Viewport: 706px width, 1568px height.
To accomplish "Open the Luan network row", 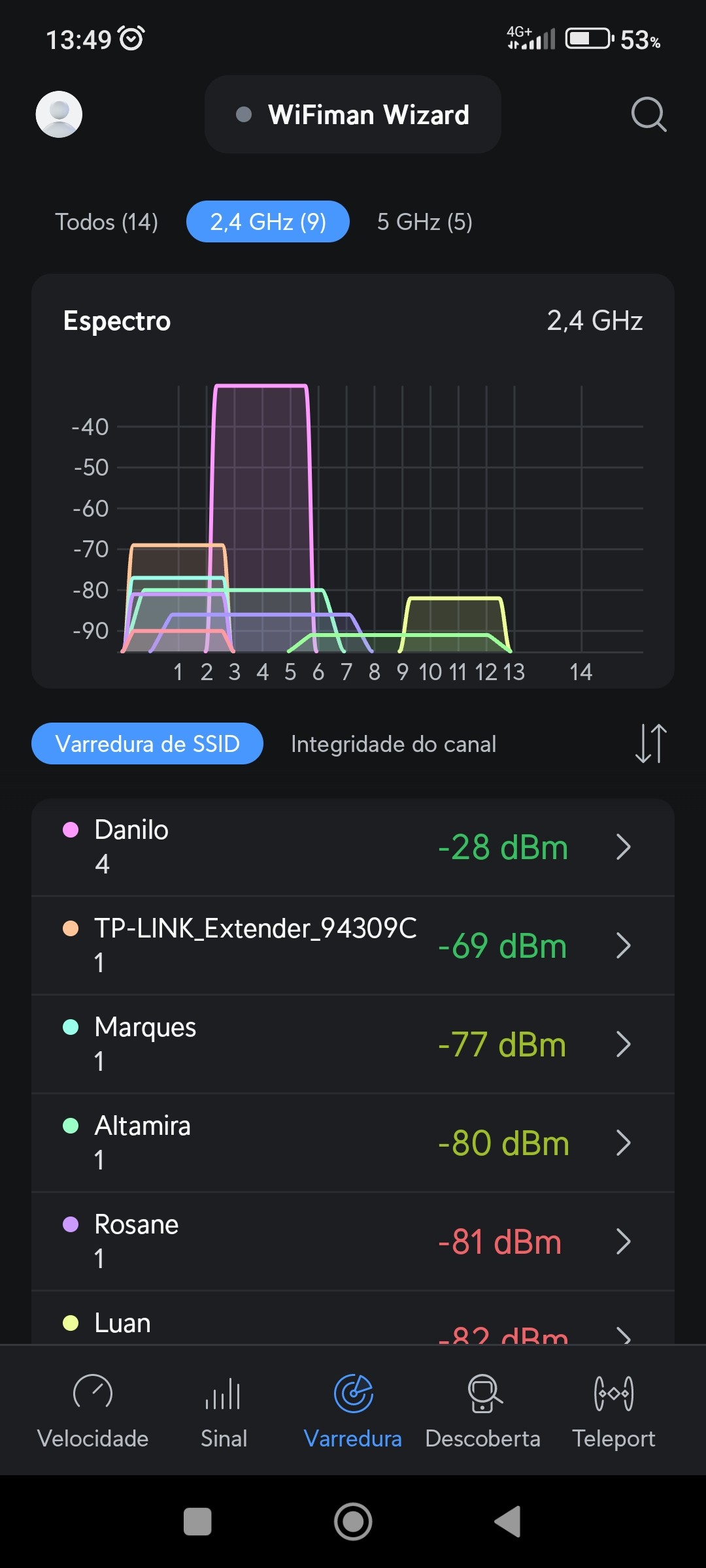I will (353, 1324).
